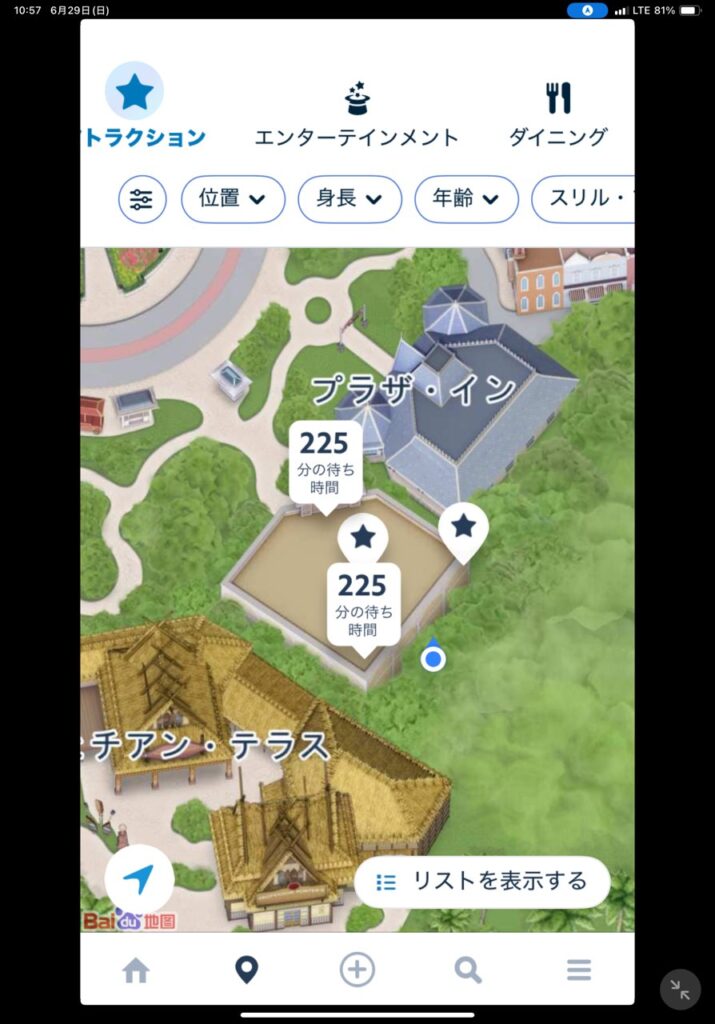Viewport: 715px width, 1024px height.
Task: Open the hamburger menu tab
Action: [x=579, y=969]
